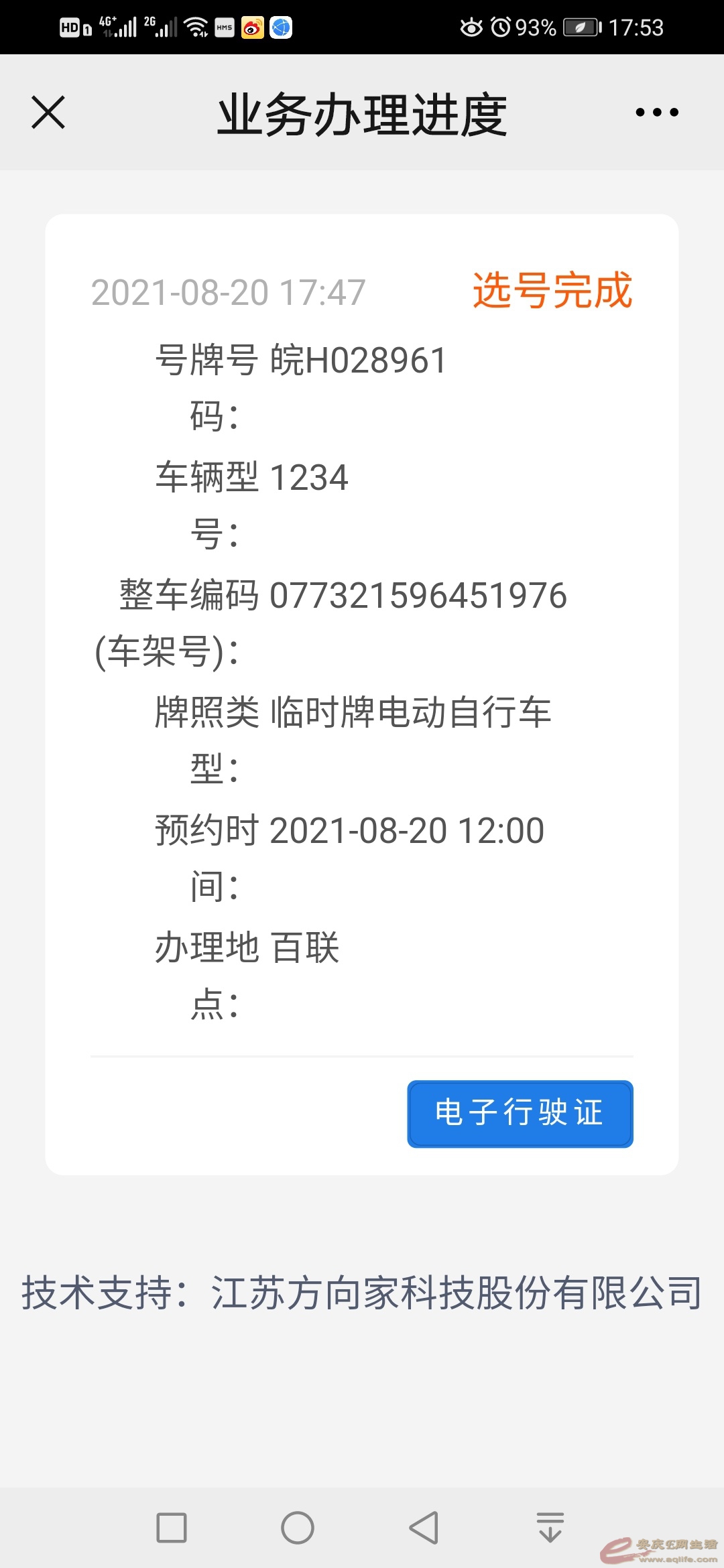Open the three-dot overflow menu

tap(657, 113)
